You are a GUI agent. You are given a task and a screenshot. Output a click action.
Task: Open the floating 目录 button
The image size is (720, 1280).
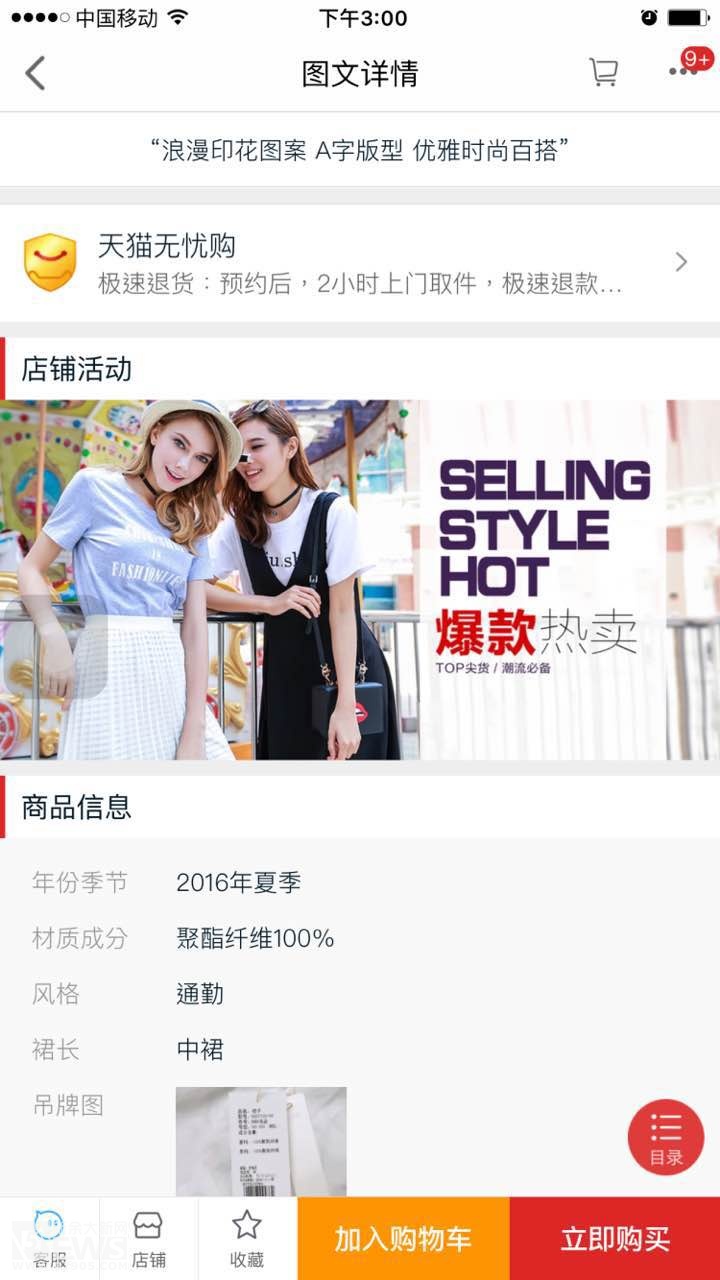pos(666,1137)
